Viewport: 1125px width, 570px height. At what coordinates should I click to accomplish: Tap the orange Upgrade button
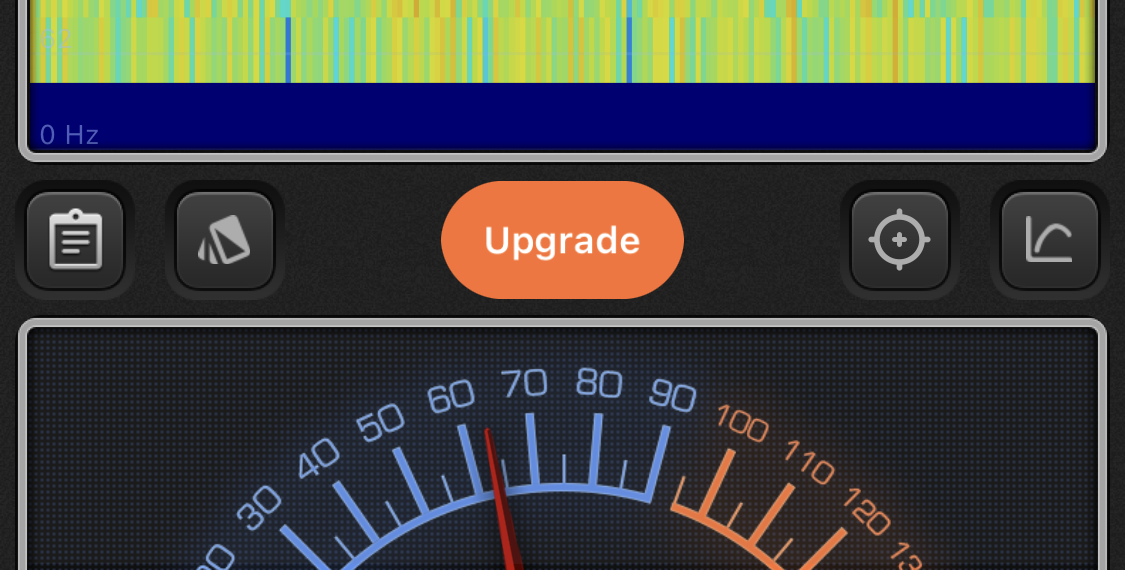click(562, 240)
